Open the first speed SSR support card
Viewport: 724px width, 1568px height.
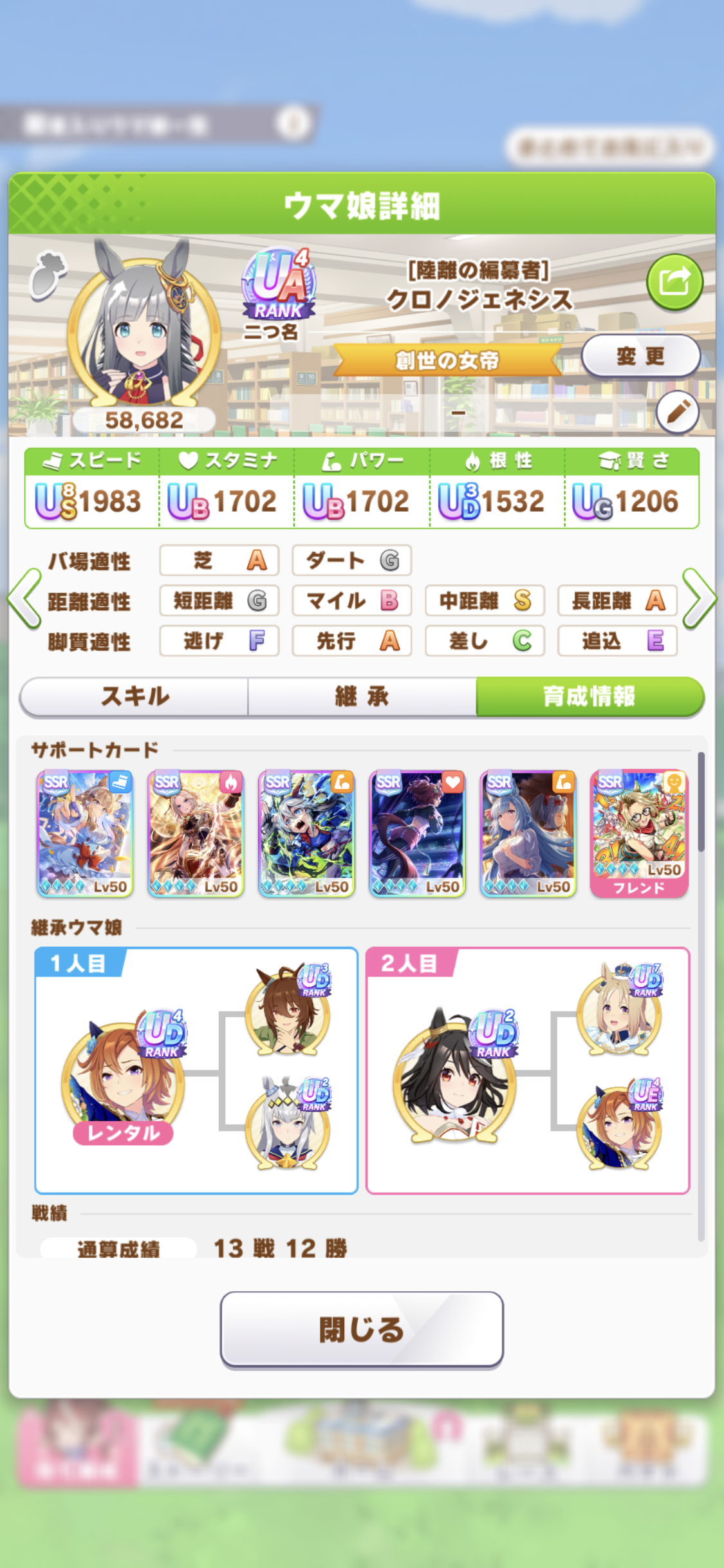coord(85,833)
